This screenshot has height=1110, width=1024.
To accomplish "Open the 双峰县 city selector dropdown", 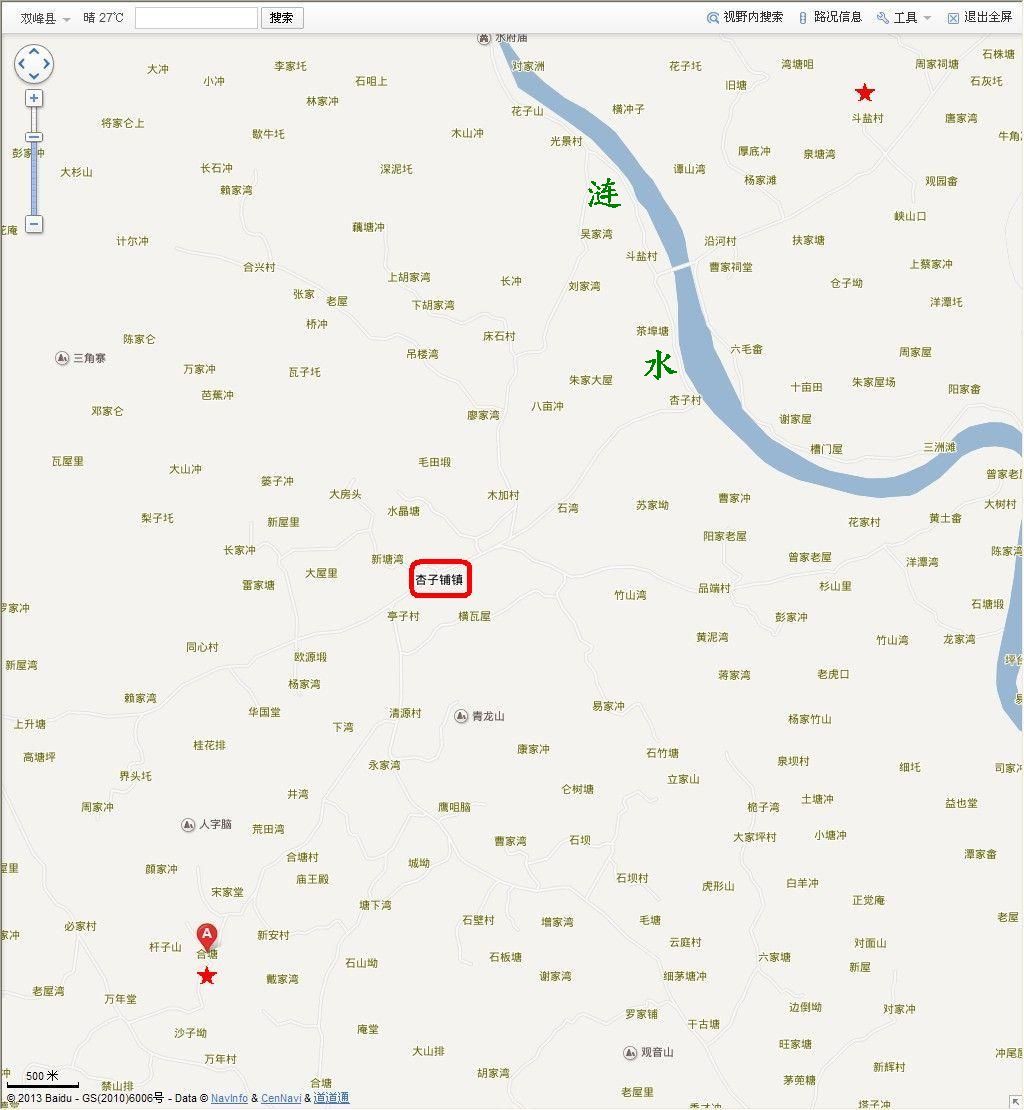I will 45,18.
